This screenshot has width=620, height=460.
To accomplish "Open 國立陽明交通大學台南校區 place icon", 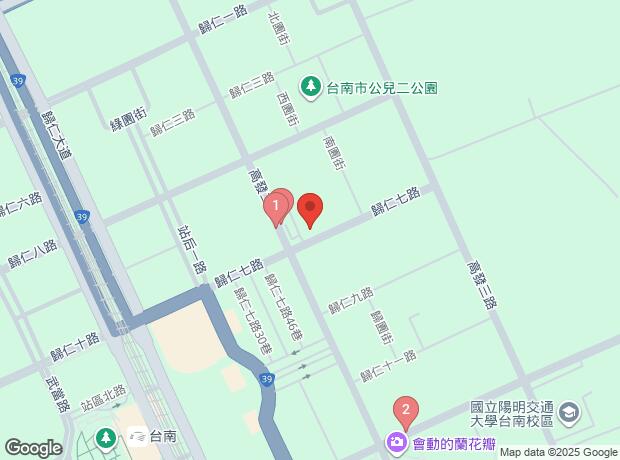I will (569, 414).
